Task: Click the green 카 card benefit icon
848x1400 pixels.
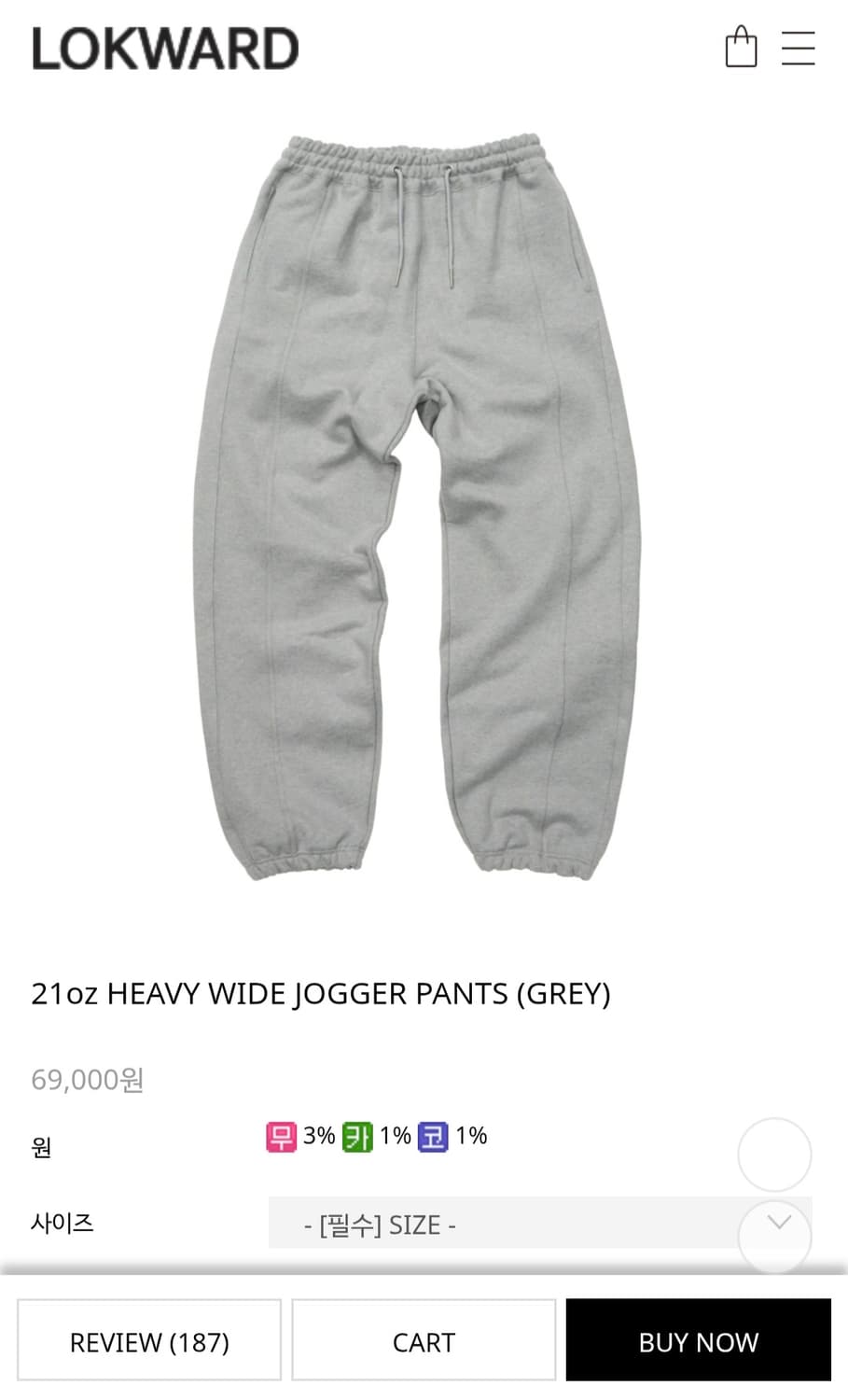Action: point(357,1136)
